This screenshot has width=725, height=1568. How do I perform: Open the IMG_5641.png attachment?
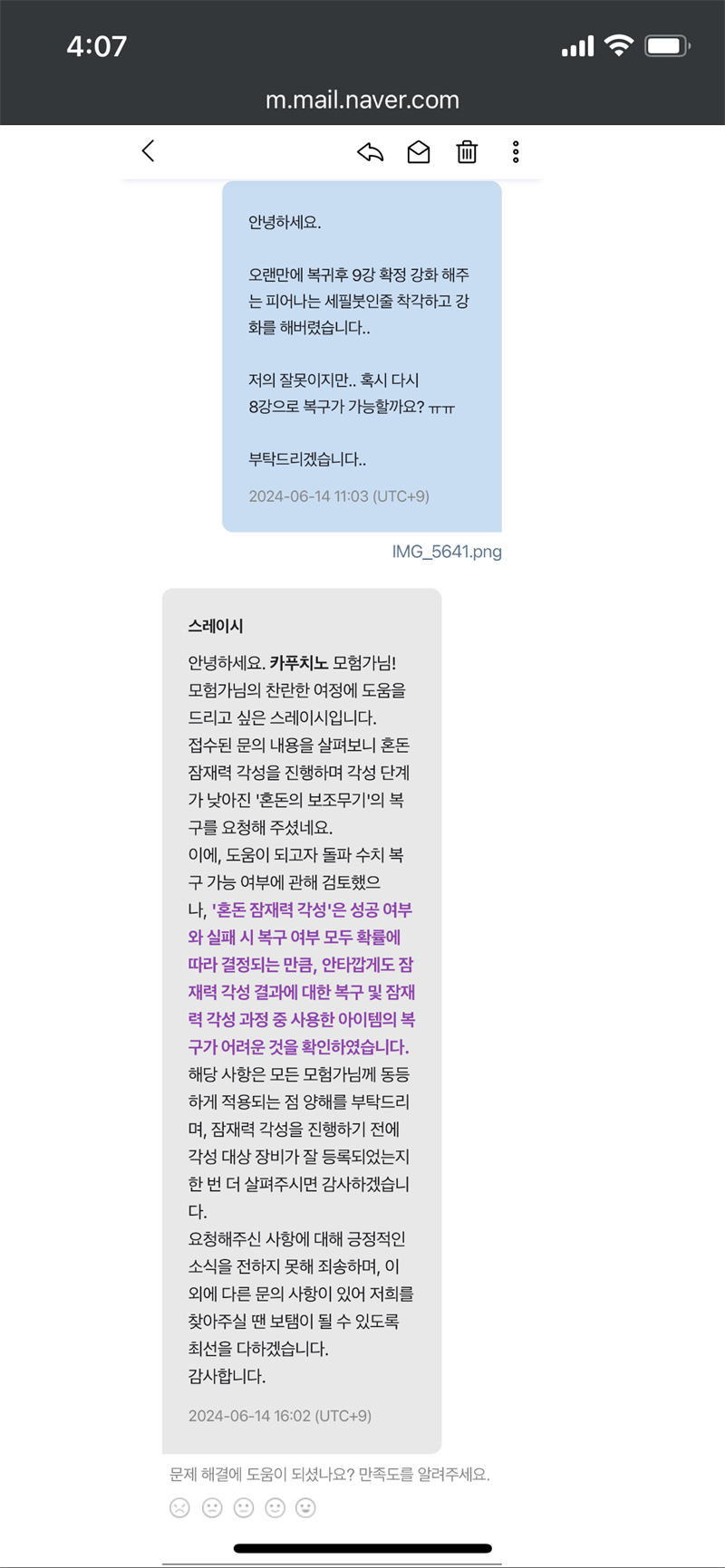(x=446, y=552)
